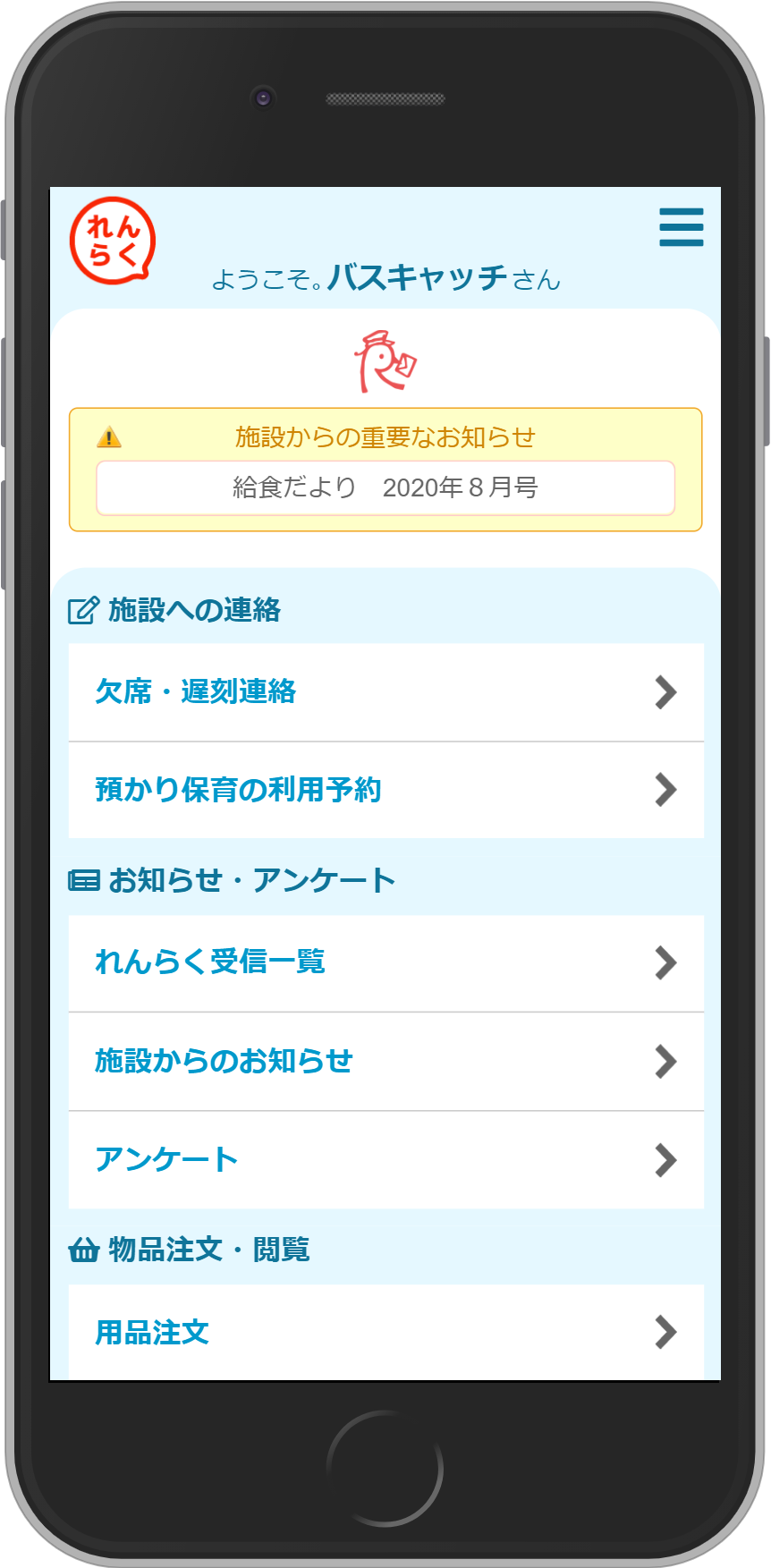The height and width of the screenshot is (1568, 771).
Task: Go to 施設からのお知らせ
Action: pos(385,1062)
